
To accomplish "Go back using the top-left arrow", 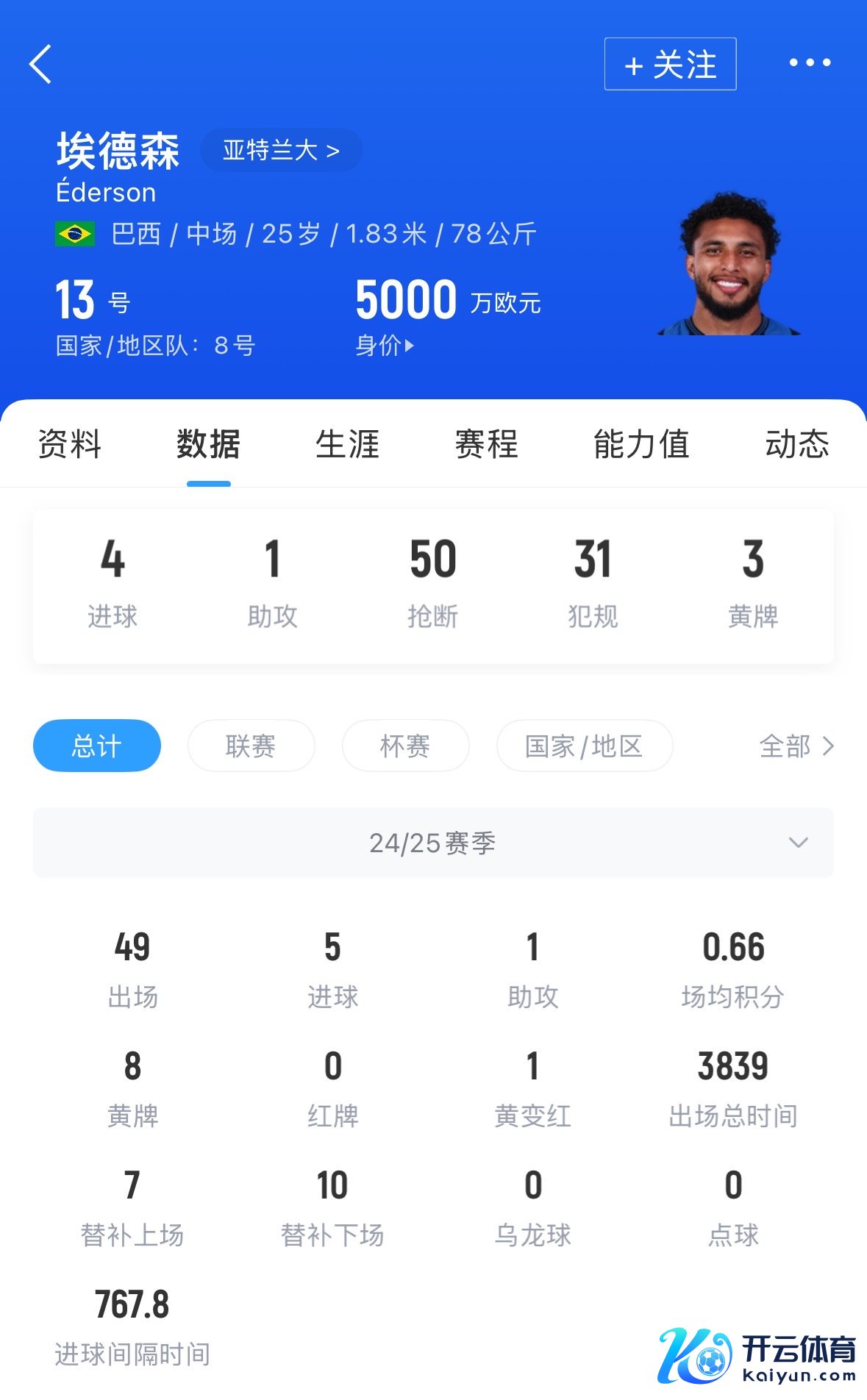I will [x=41, y=64].
